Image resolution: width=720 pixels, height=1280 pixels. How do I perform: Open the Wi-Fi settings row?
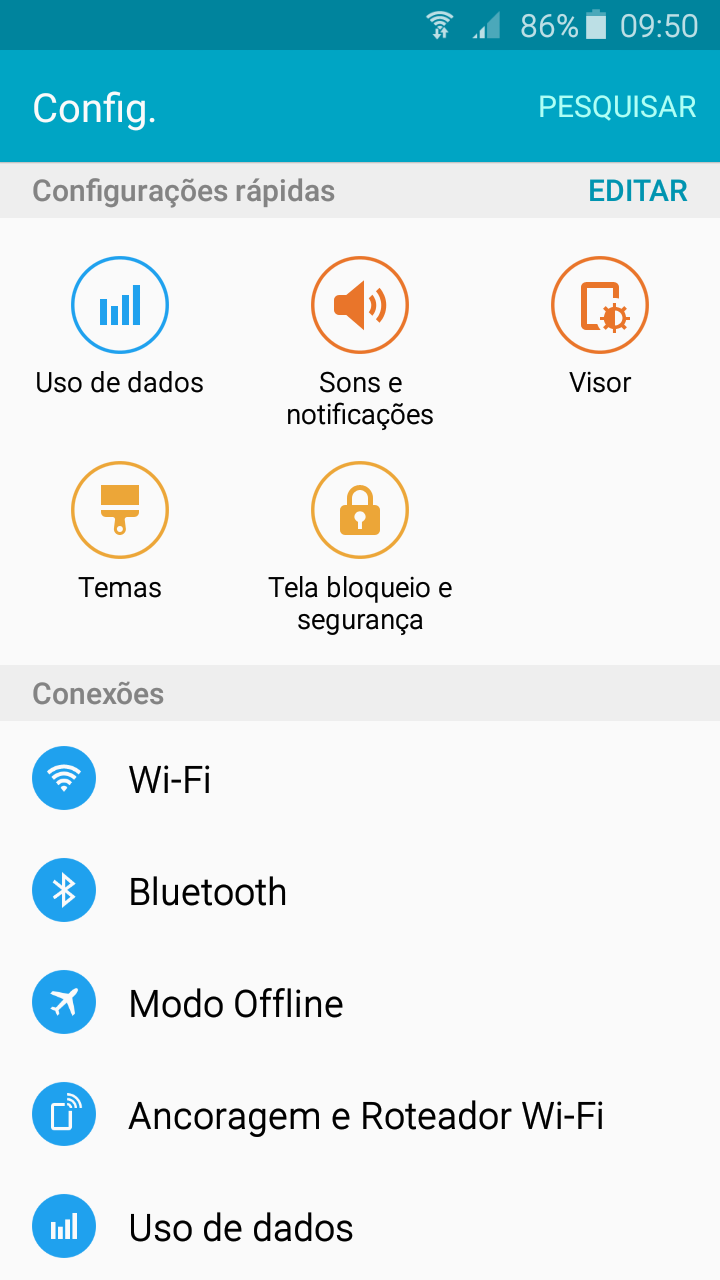360,778
